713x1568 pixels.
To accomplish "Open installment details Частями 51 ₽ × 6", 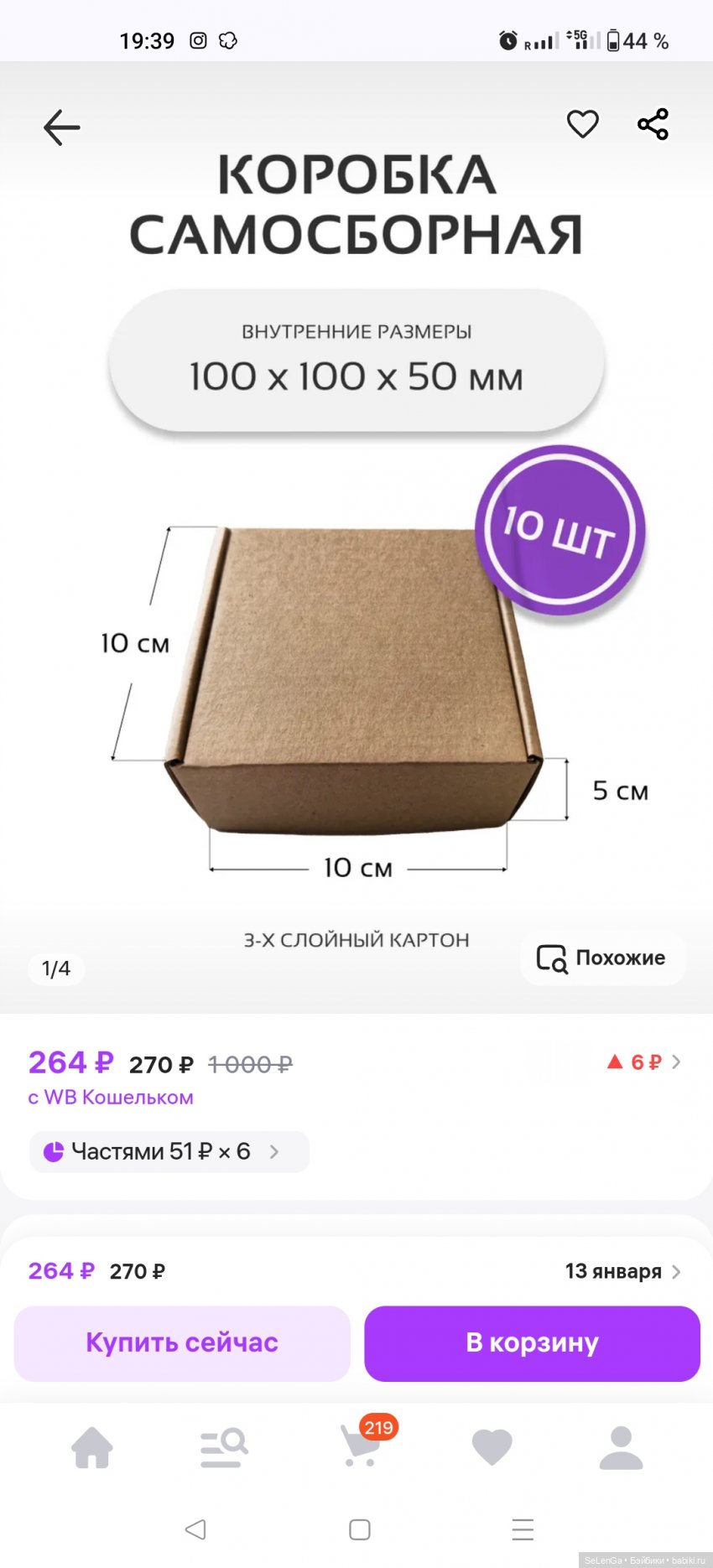I will [169, 1151].
